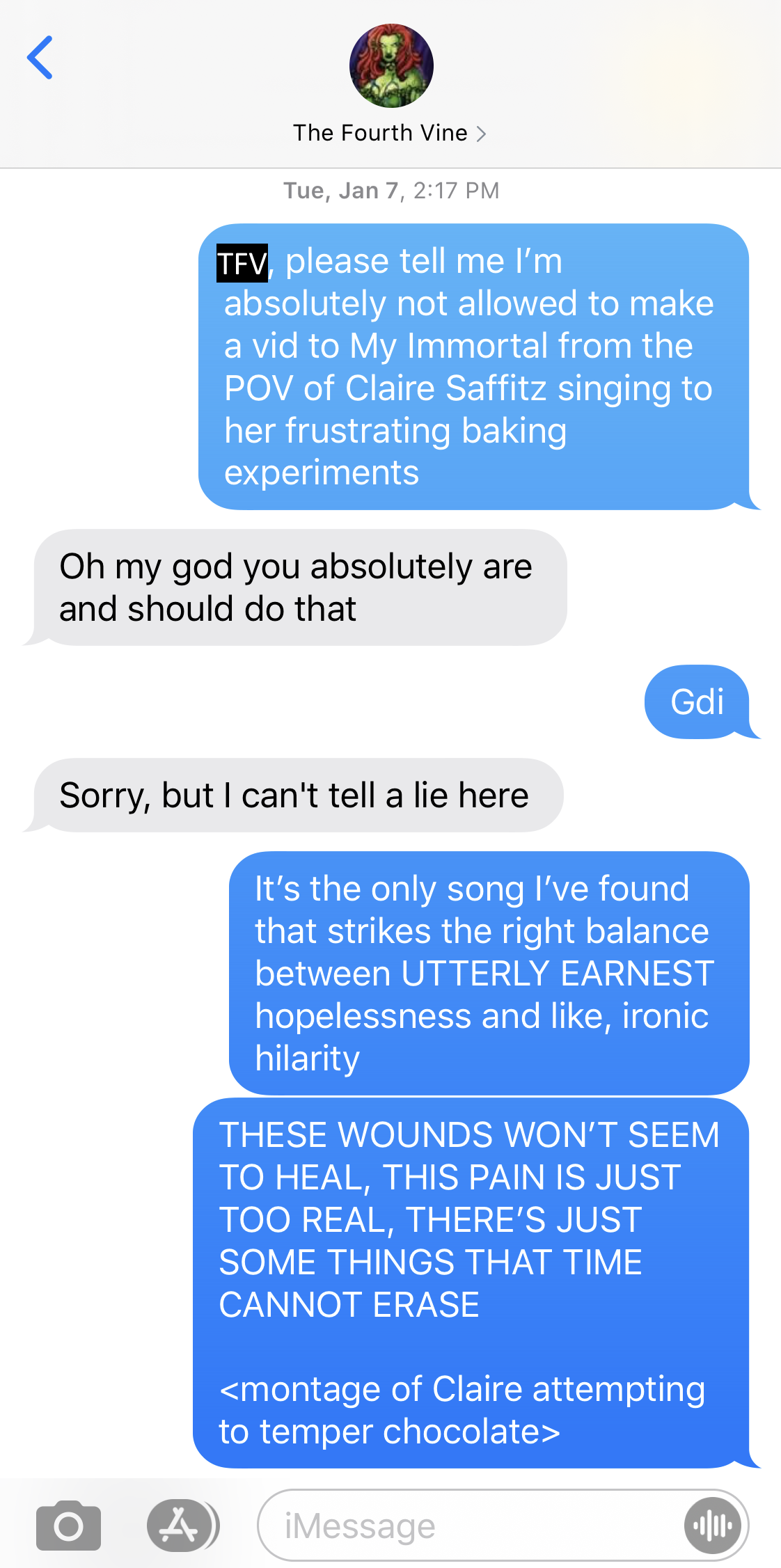Open the camera to attach a photo
The width and height of the screenshot is (781, 1568).
click(x=68, y=1526)
